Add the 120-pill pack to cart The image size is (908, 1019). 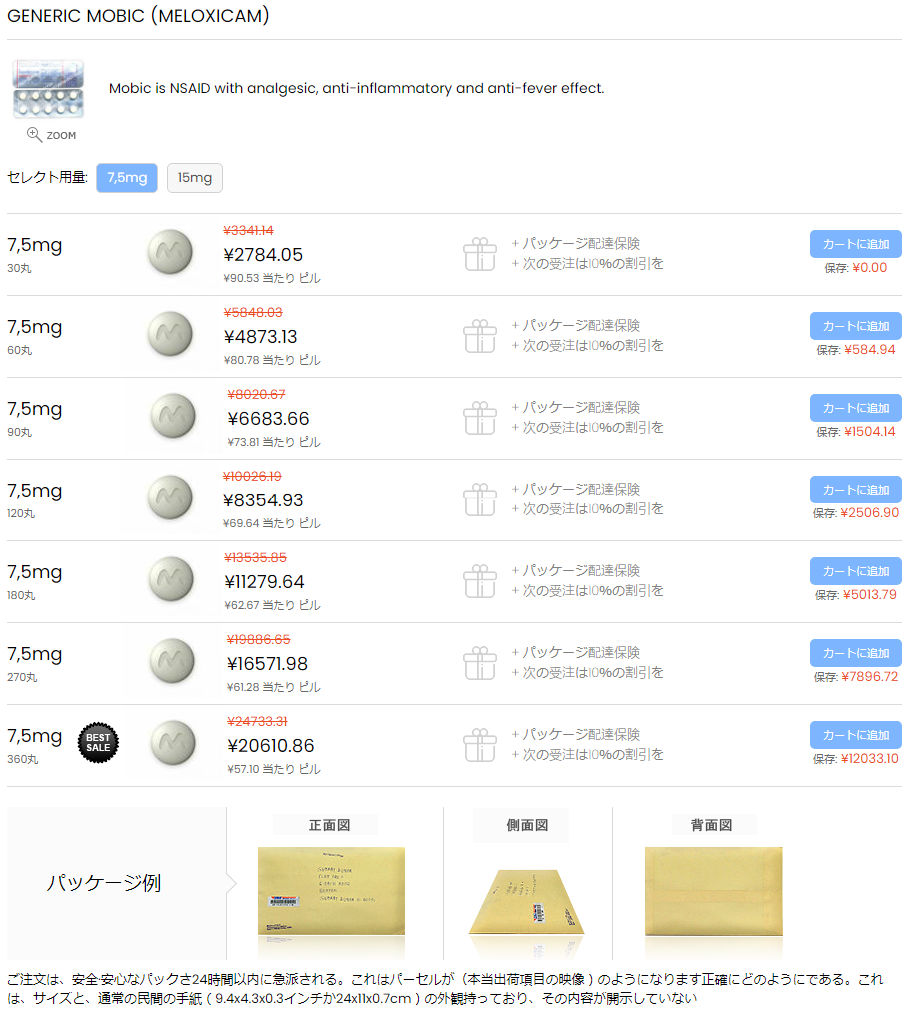pos(855,490)
